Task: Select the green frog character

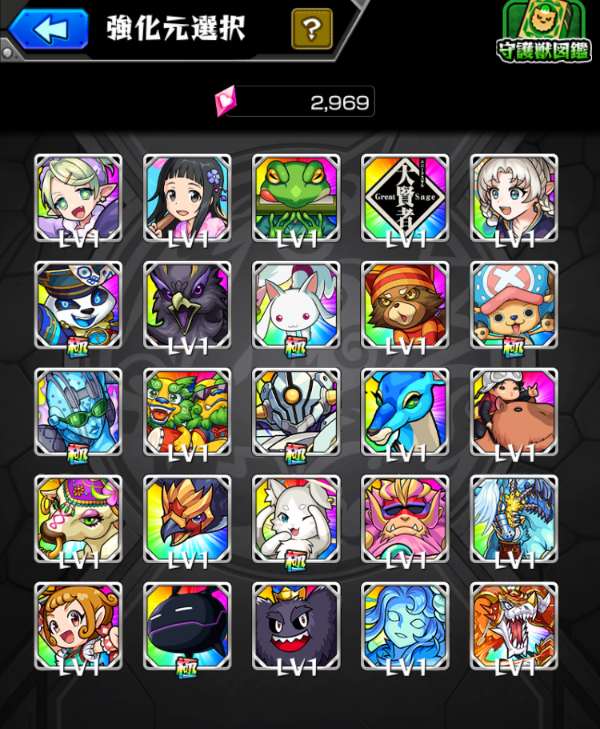Action: pos(295,197)
